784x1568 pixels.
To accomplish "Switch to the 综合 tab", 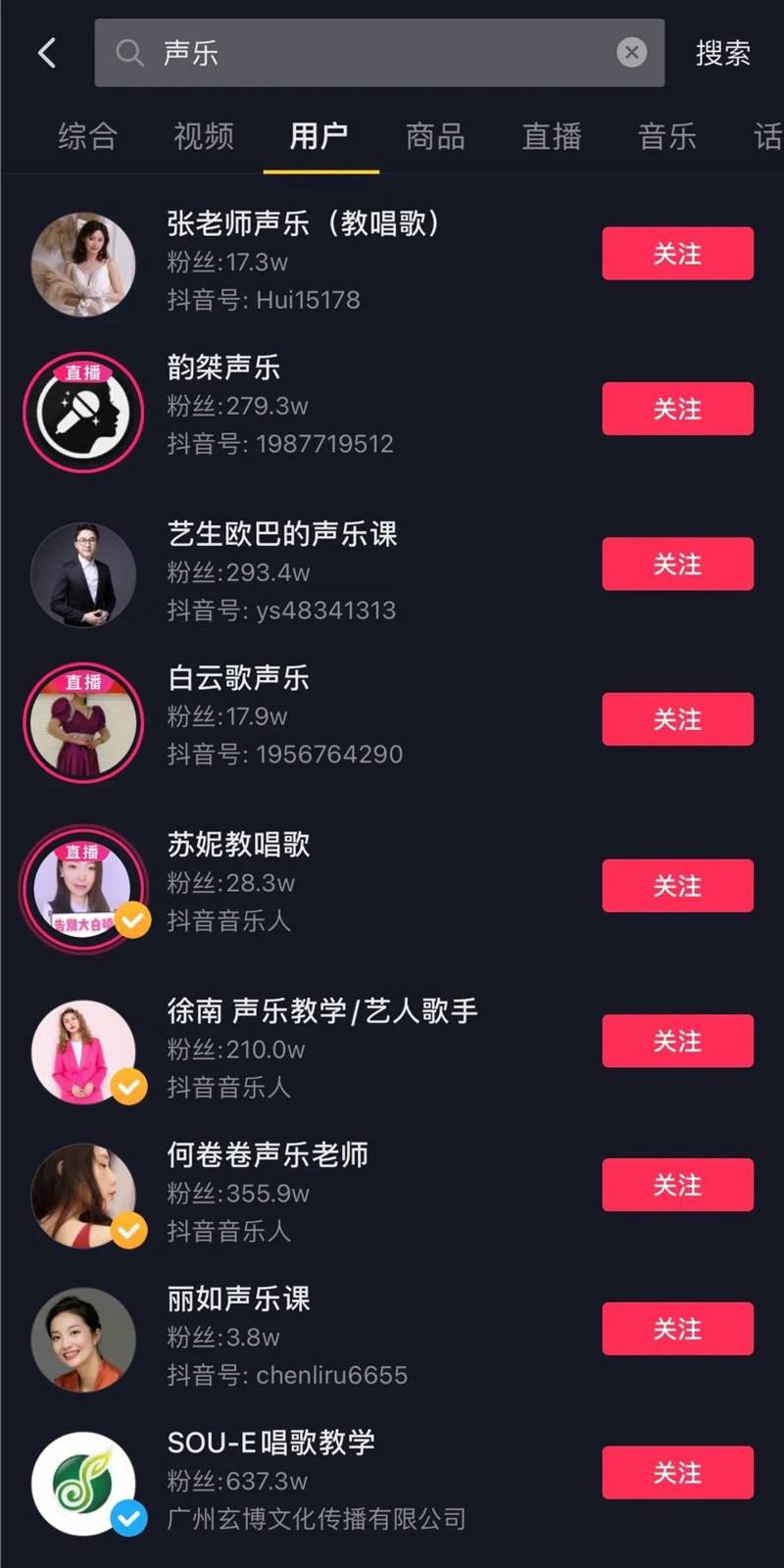I will [x=88, y=137].
